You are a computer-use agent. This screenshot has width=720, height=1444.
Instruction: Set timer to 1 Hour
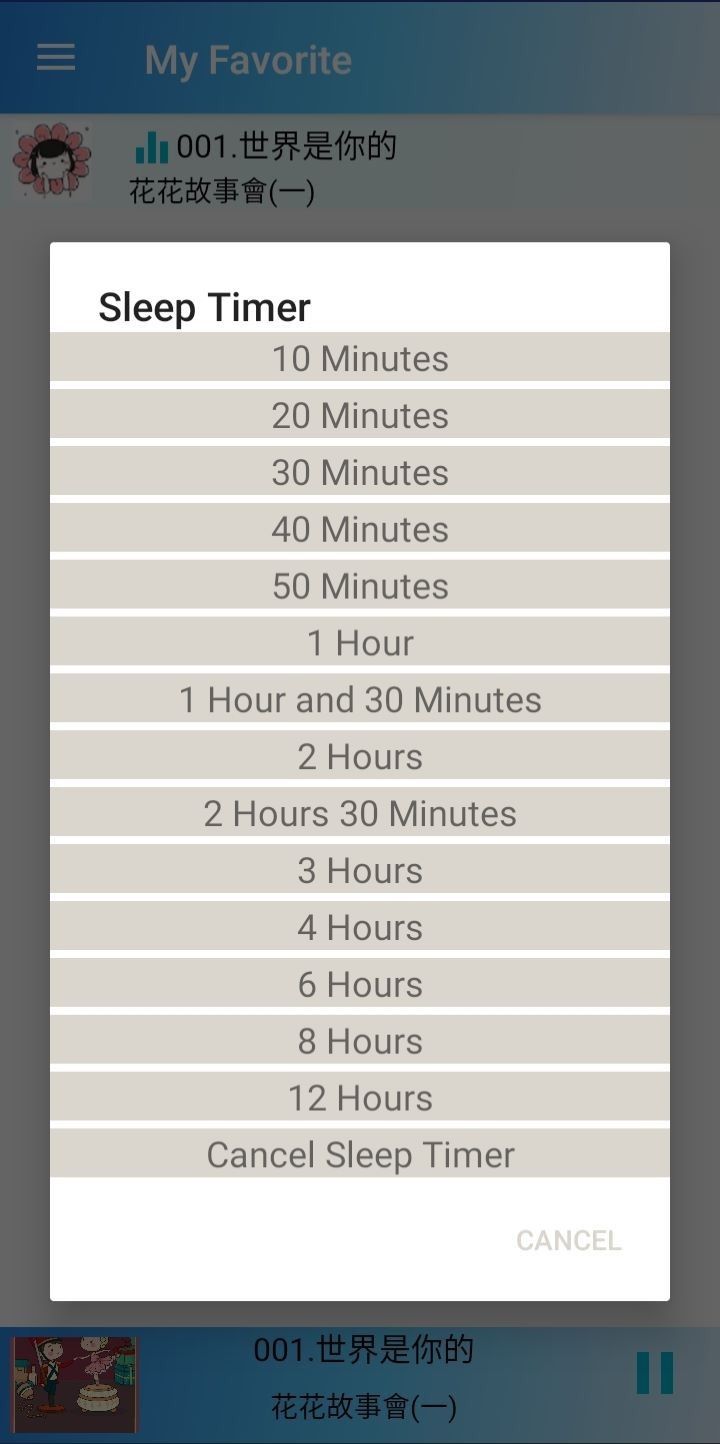[360, 643]
